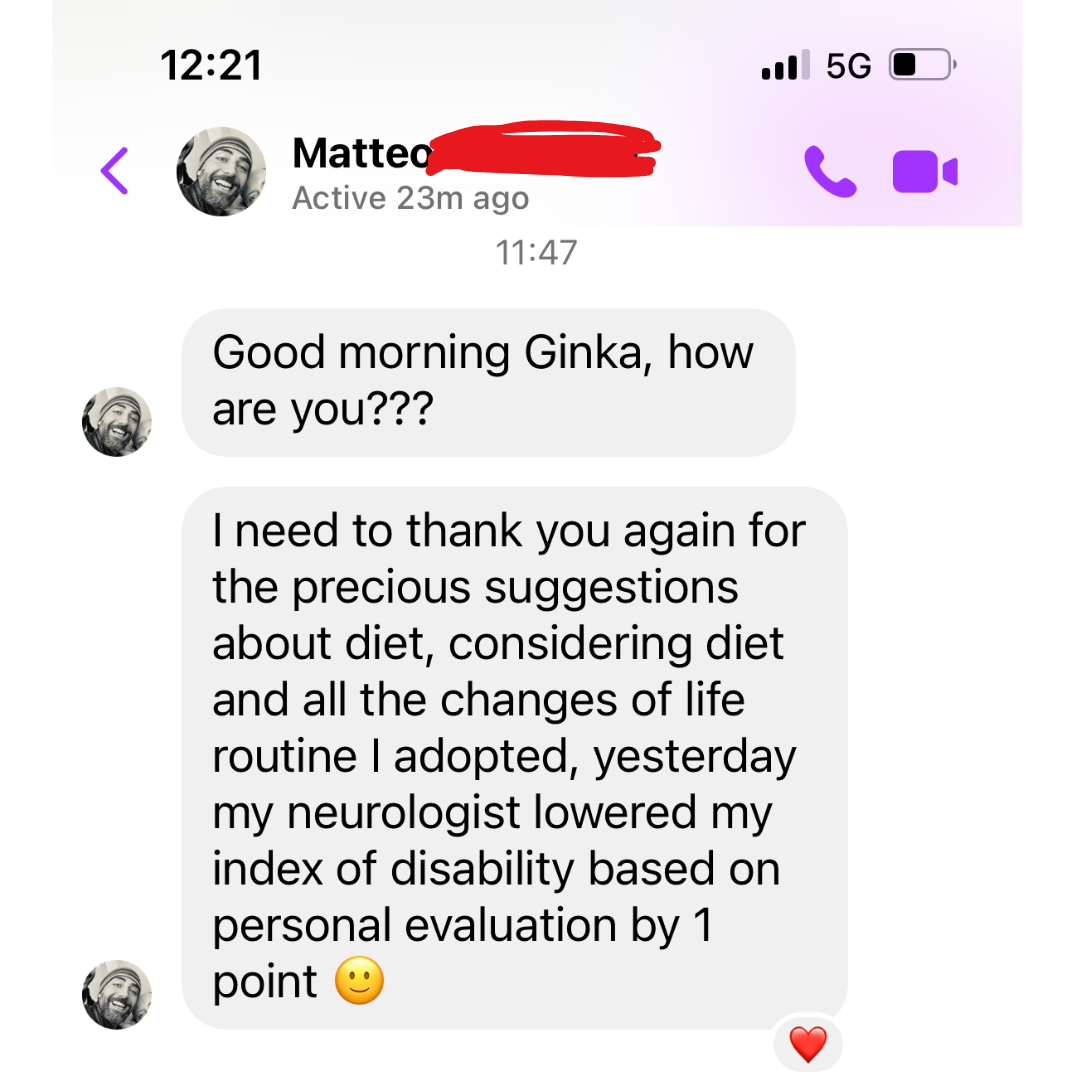Viewport: 1080px width, 1080px height.
Task: Open Matteo's profile from the header name
Action: [361, 153]
